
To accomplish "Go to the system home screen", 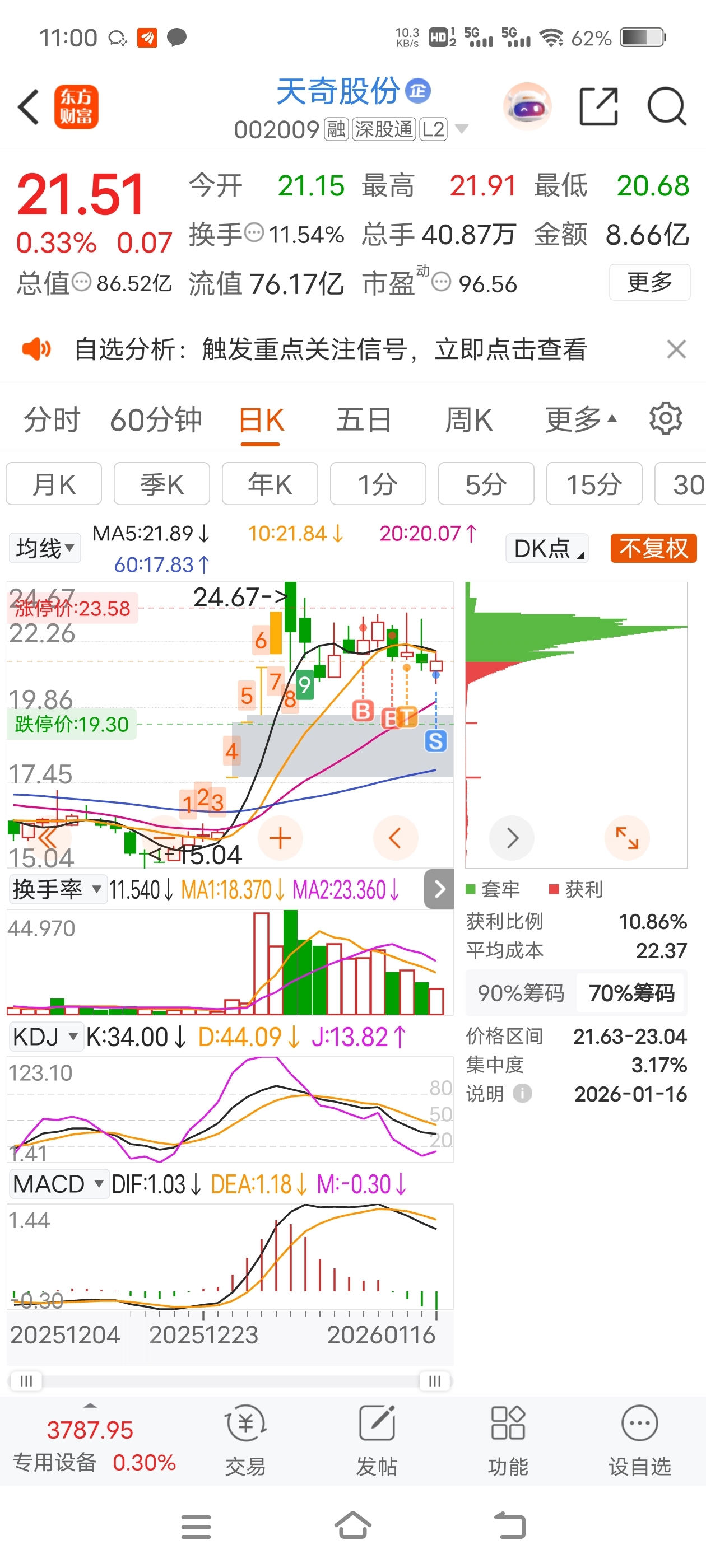I will [x=352, y=1526].
